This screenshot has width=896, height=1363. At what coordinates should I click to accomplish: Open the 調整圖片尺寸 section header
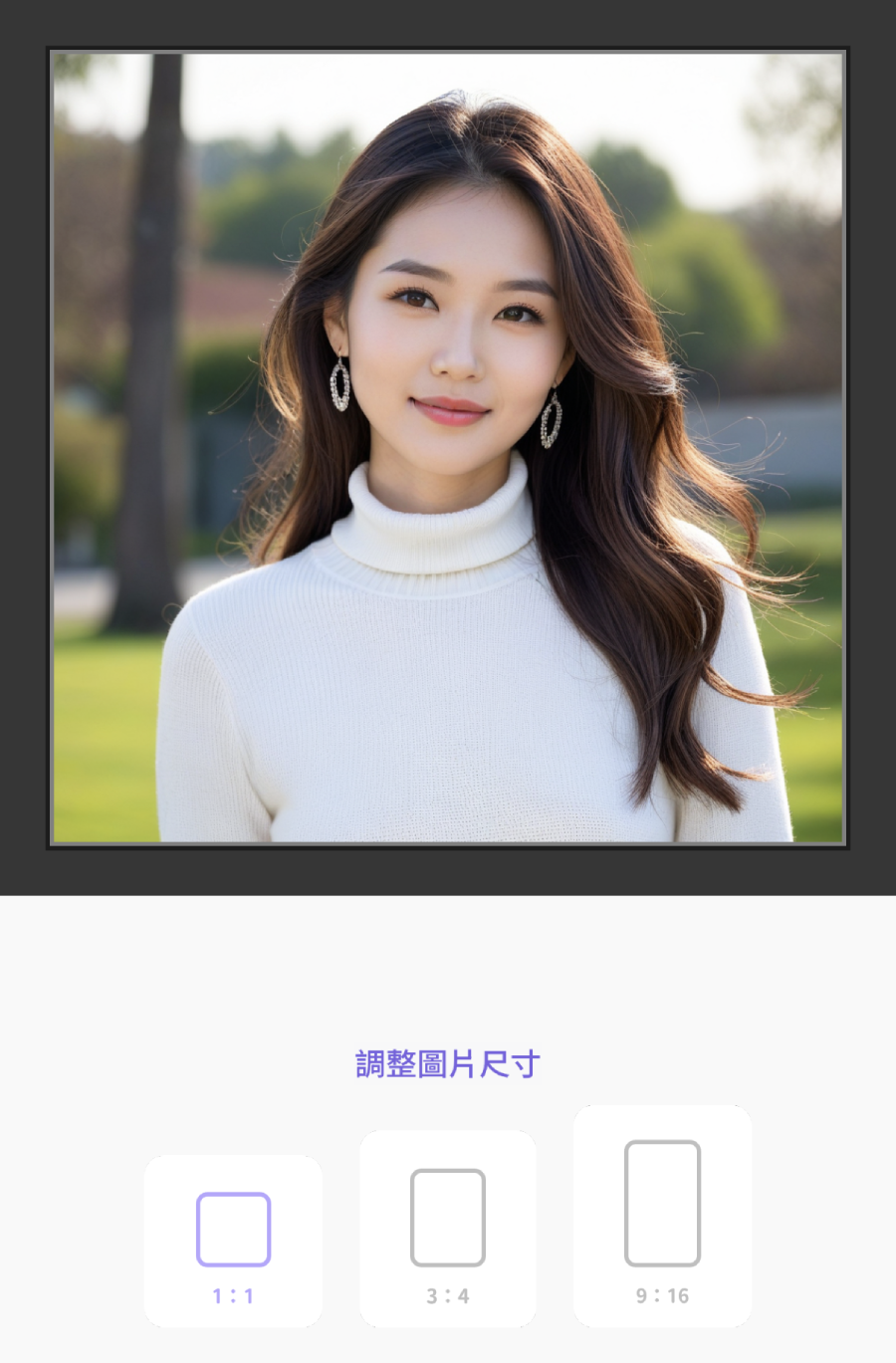(447, 1063)
